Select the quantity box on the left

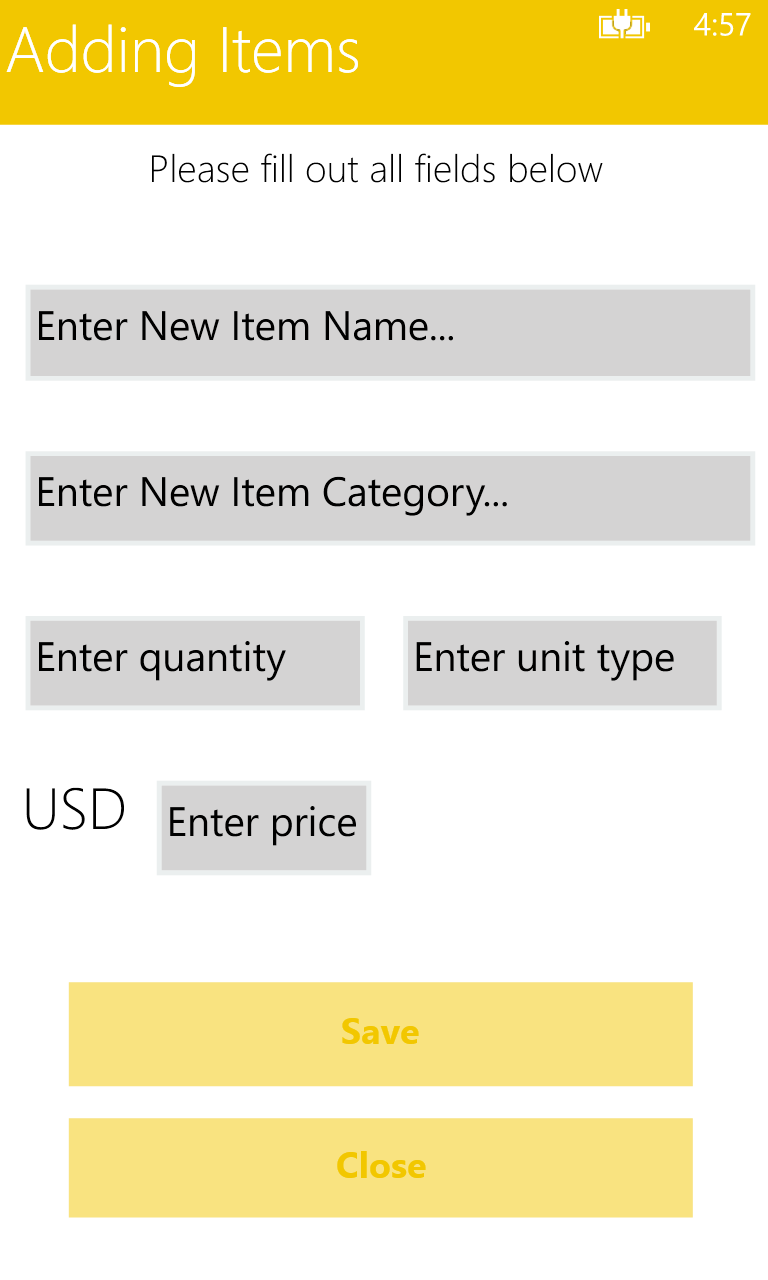click(193, 662)
